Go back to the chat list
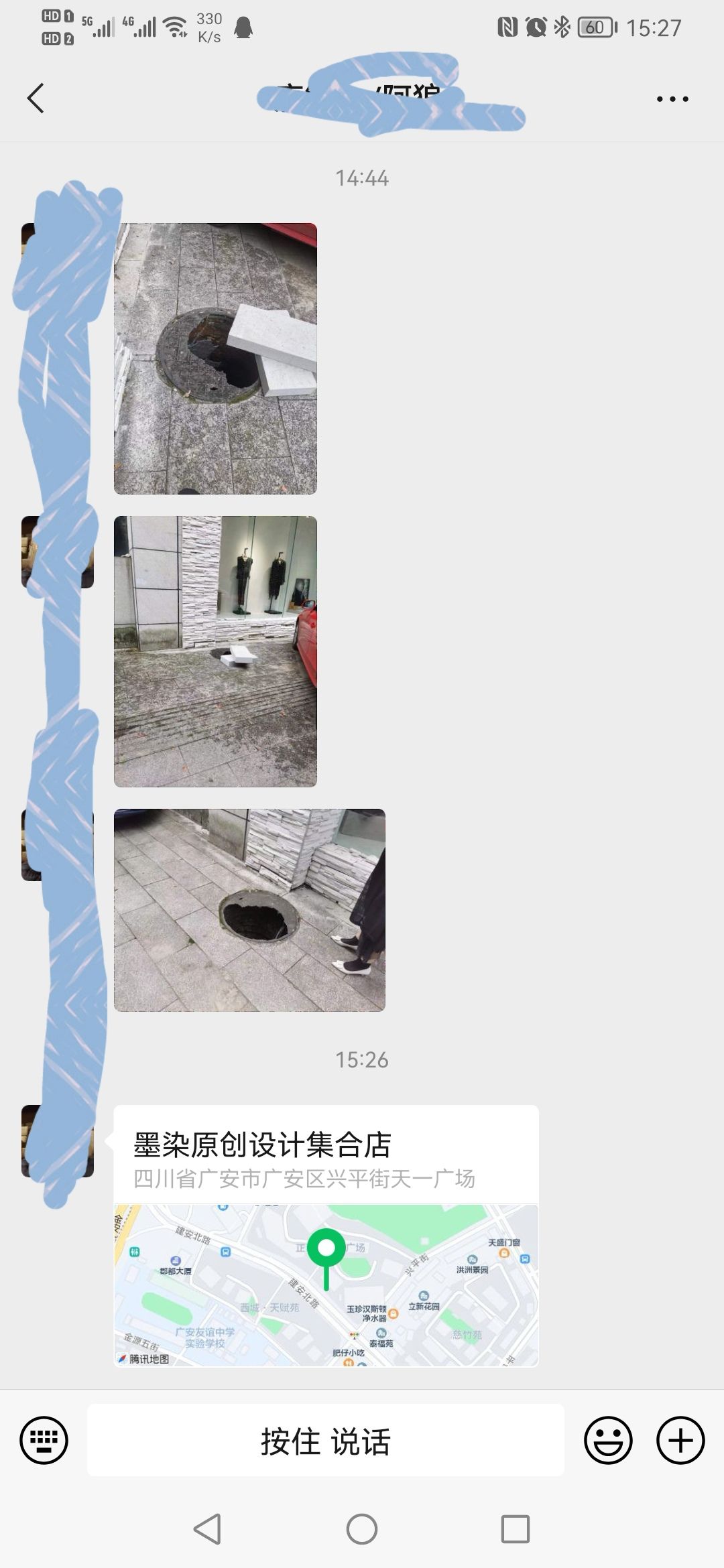 pos(36,99)
